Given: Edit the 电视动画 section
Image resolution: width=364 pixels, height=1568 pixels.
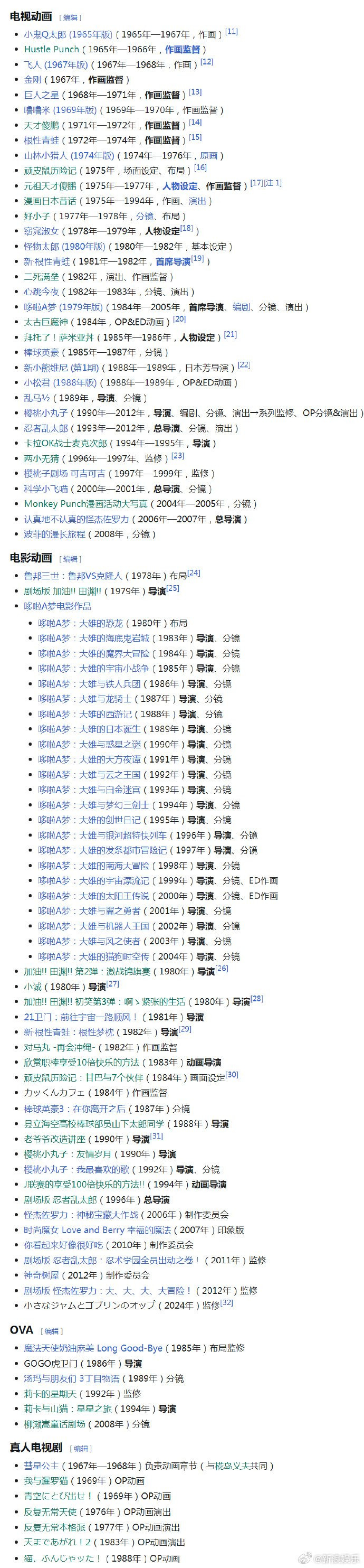Looking at the screenshot, I should click(71, 17).
